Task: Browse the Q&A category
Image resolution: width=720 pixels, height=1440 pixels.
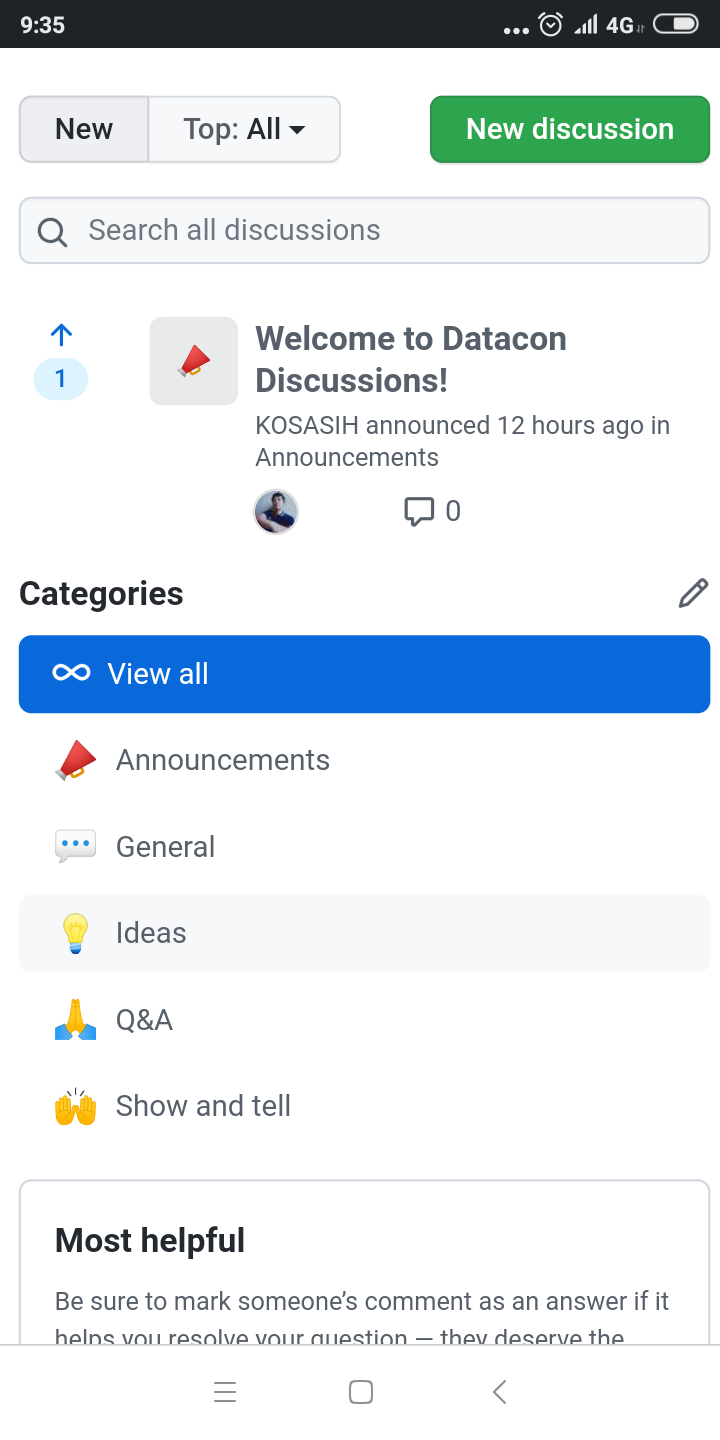Action: point(144,1020)
